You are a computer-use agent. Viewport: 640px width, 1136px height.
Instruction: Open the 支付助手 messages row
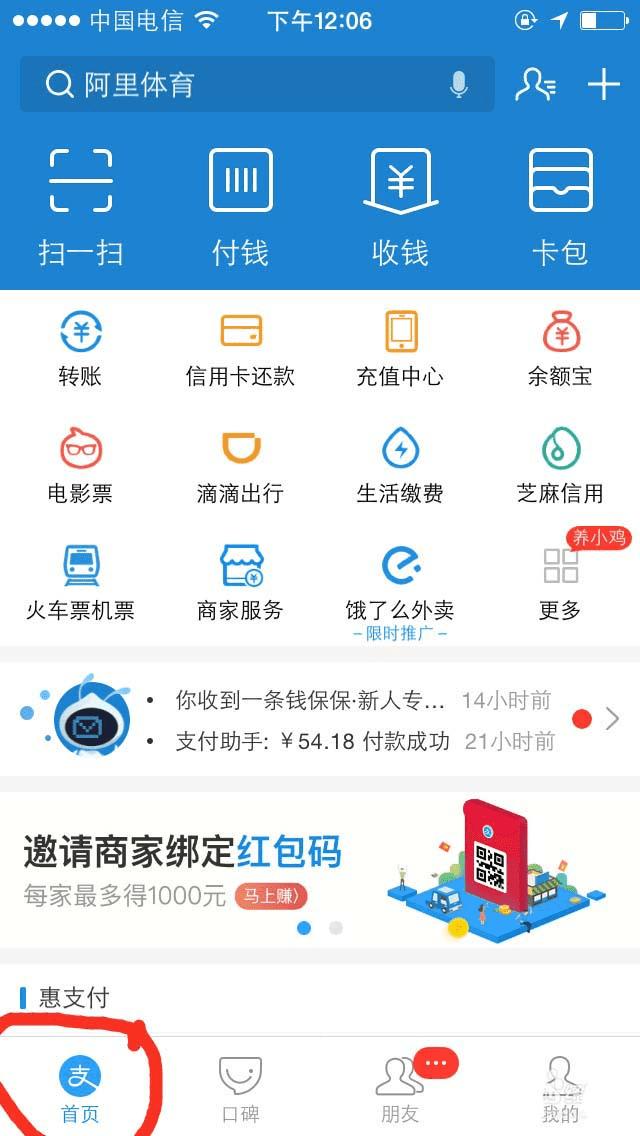350,742
